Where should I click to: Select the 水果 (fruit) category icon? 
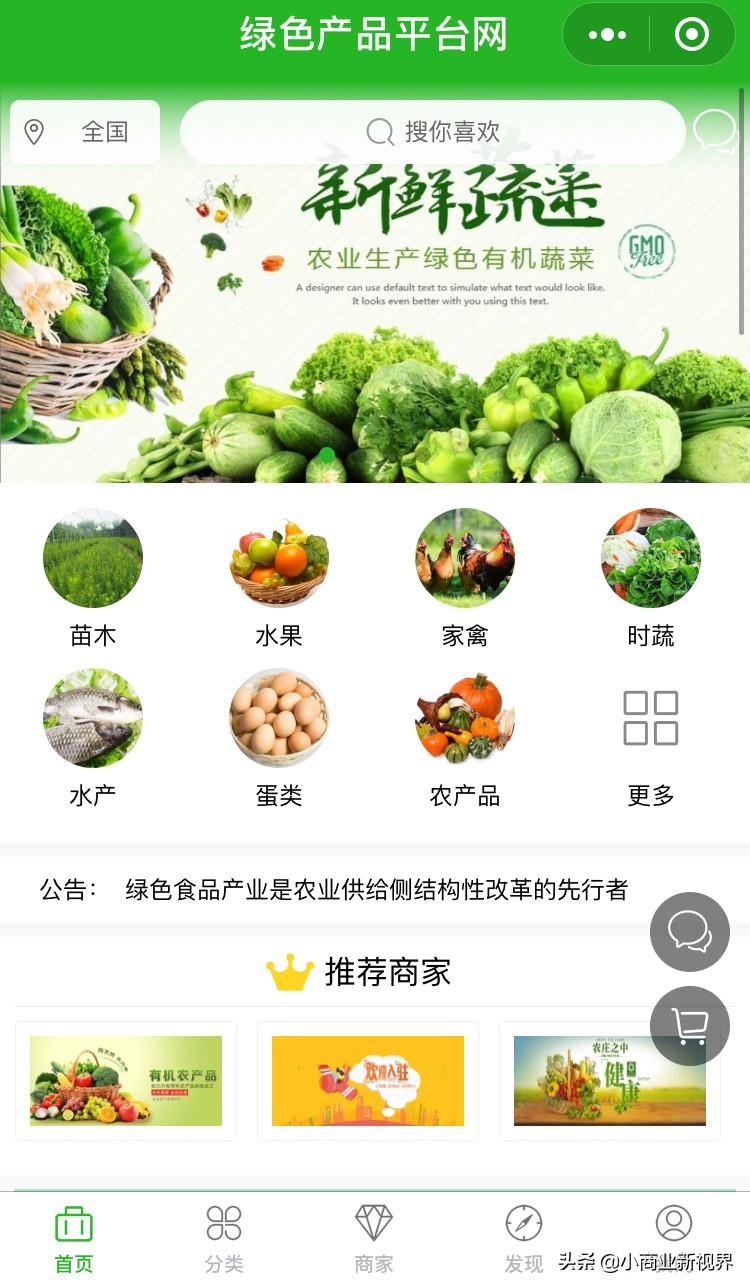(278, 558)
